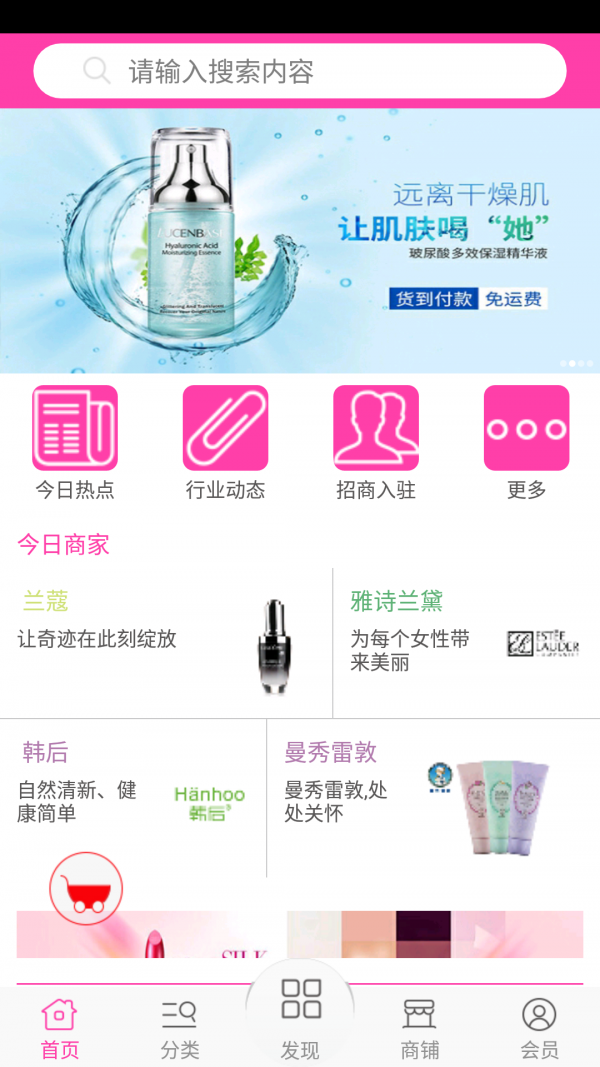Switch to the 会员 tab
Image resolution: width=600 pixels, height=1067 pixels.
click(x=539, y=1028)
